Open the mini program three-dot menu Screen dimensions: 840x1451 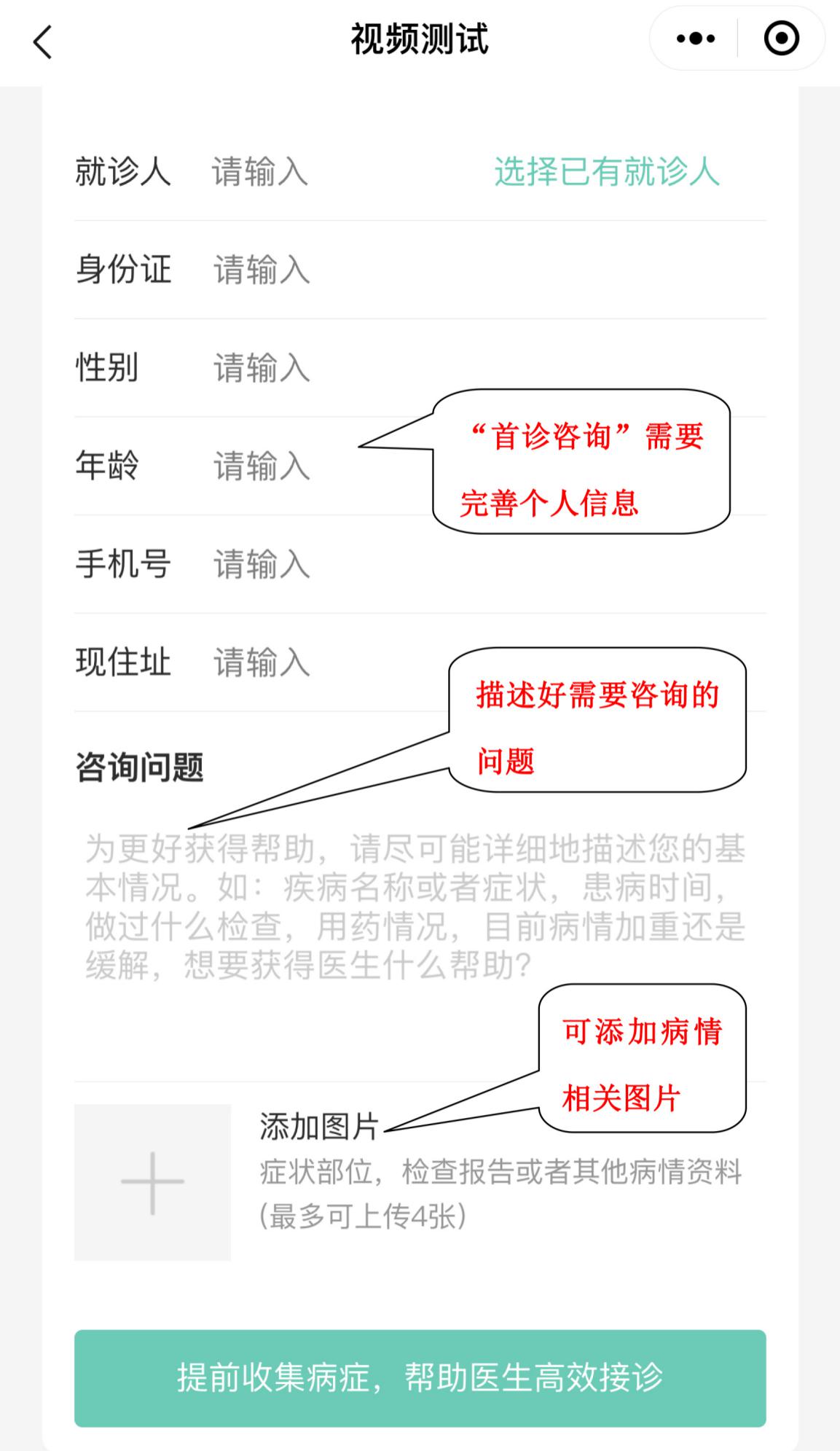click(x=695, y=39)
